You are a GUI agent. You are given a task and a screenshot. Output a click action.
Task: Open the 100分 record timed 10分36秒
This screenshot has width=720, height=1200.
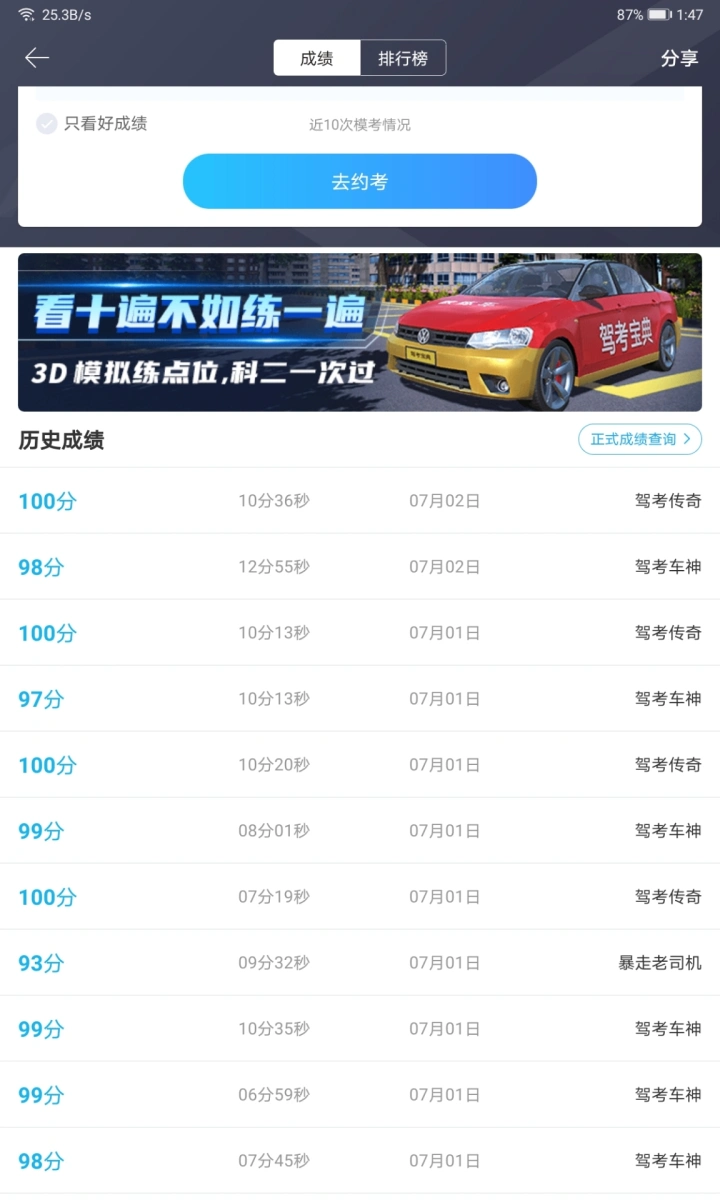point(360,501)
